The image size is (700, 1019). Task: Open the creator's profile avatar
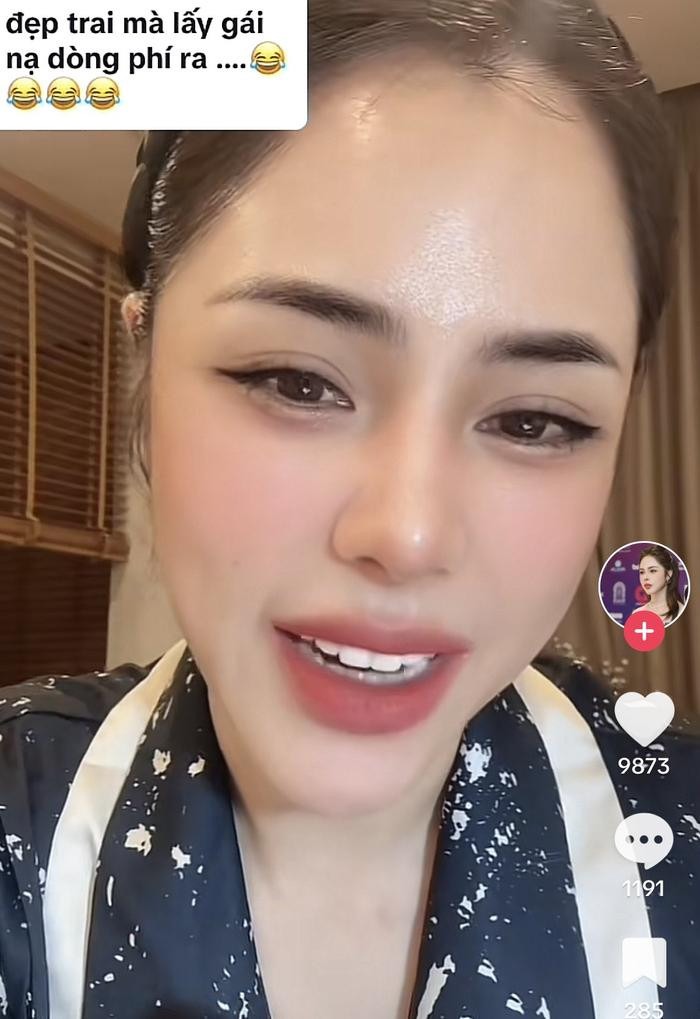643,583
